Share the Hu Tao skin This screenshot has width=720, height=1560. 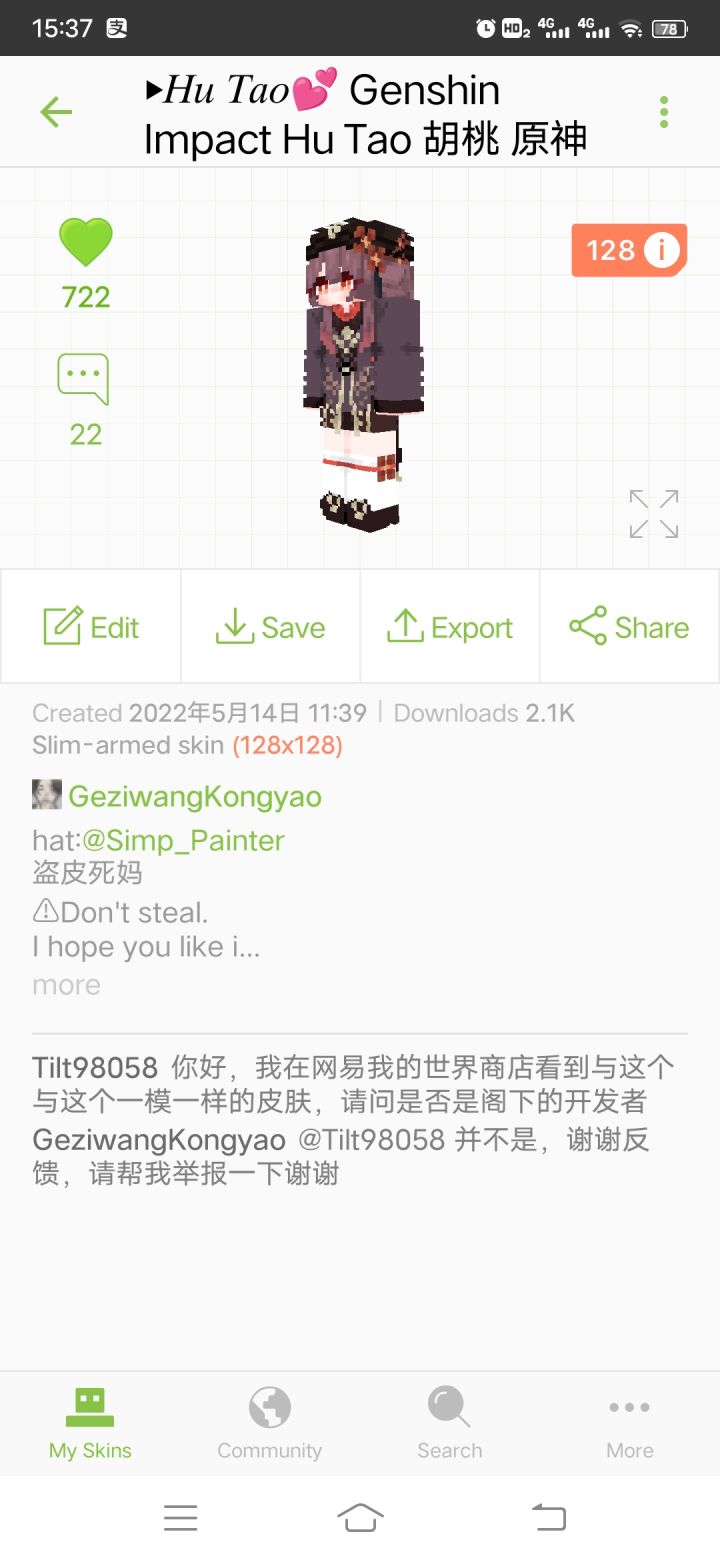pos(630,627)
